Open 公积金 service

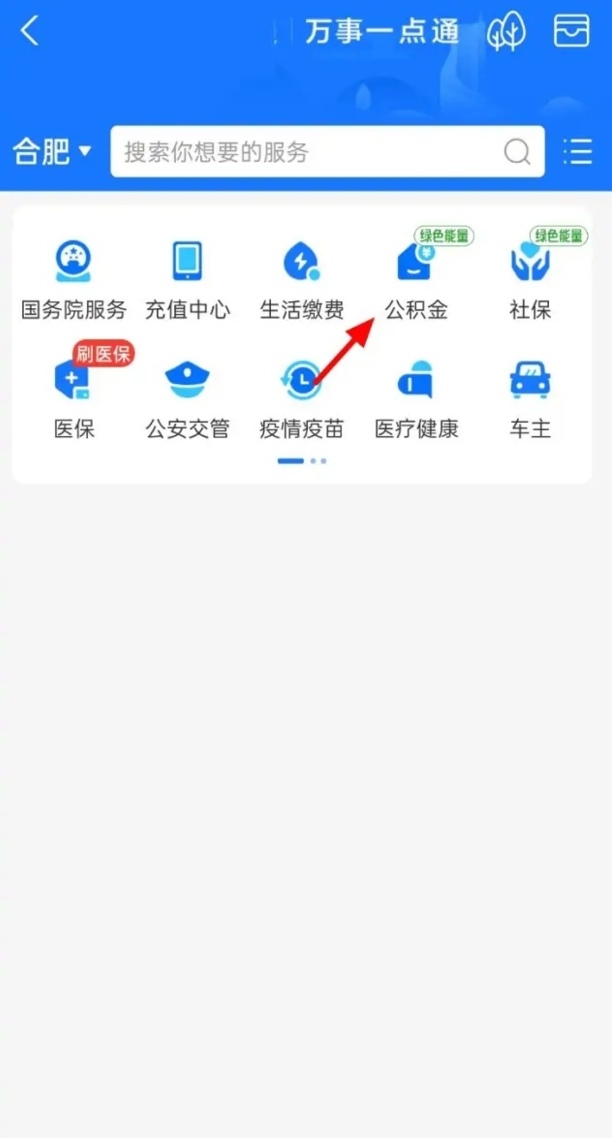(416, 280)
